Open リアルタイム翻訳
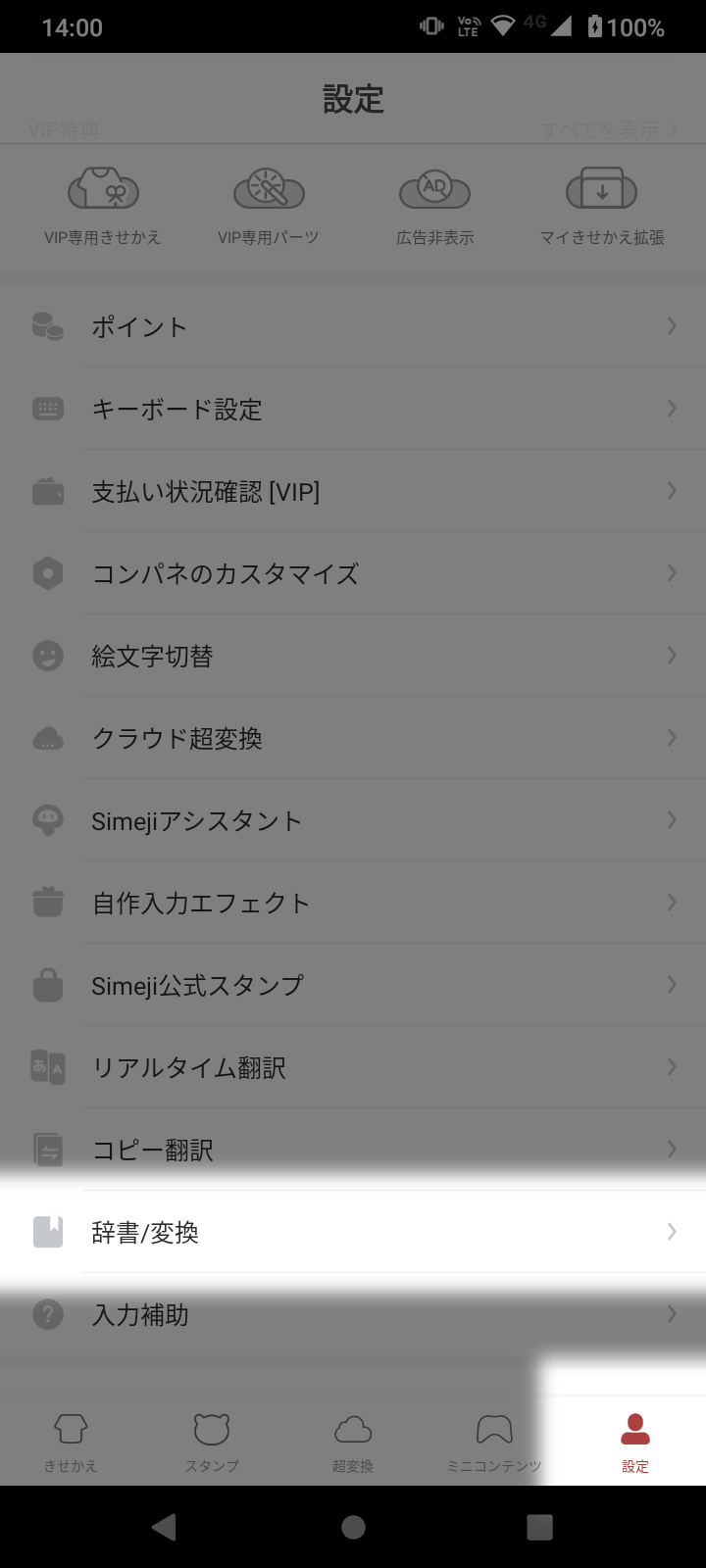The image size is (706, 1568). (353, 1067)
